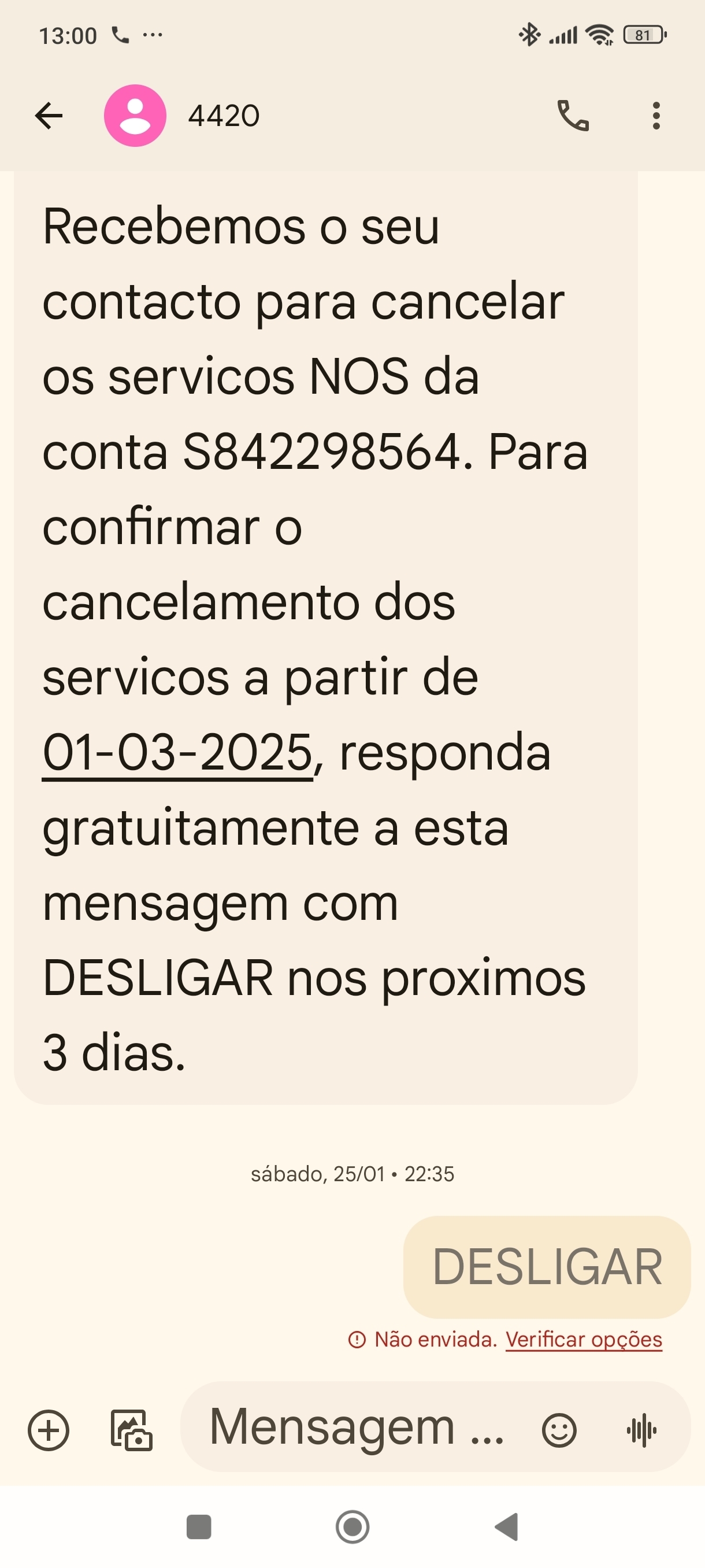Open the gallery and camera picker
Viewport: 705px width, 1568px height.
coord(131,1430)
